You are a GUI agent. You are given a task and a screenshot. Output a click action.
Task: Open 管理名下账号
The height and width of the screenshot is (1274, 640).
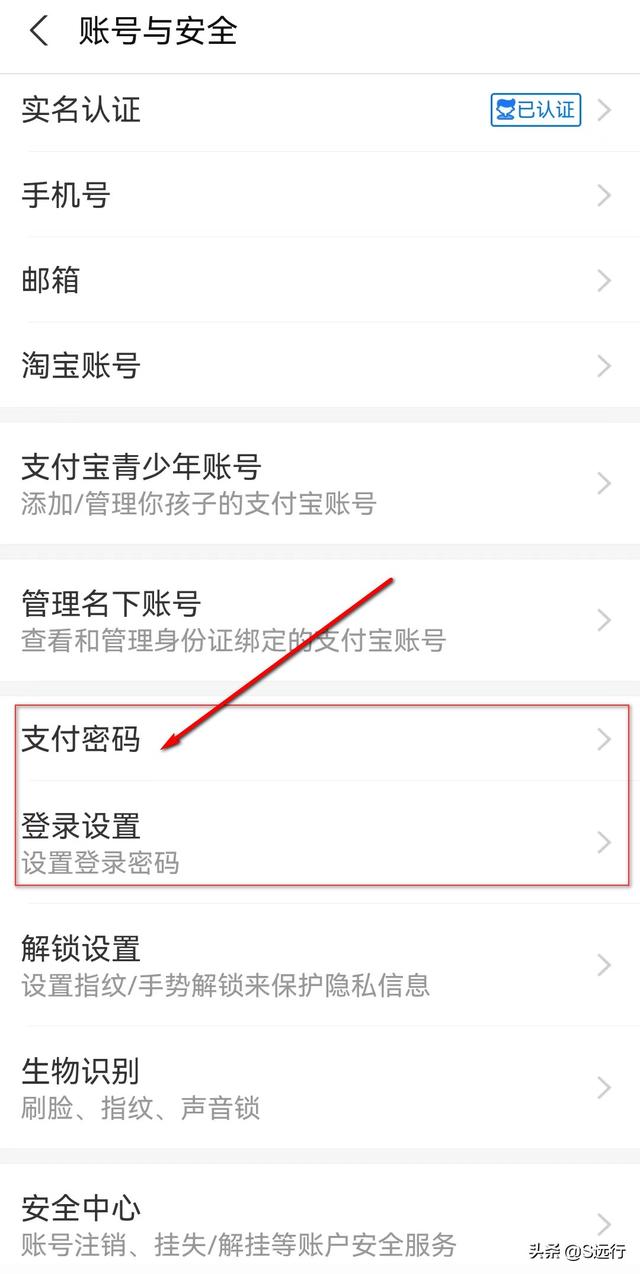click(320, 620)
